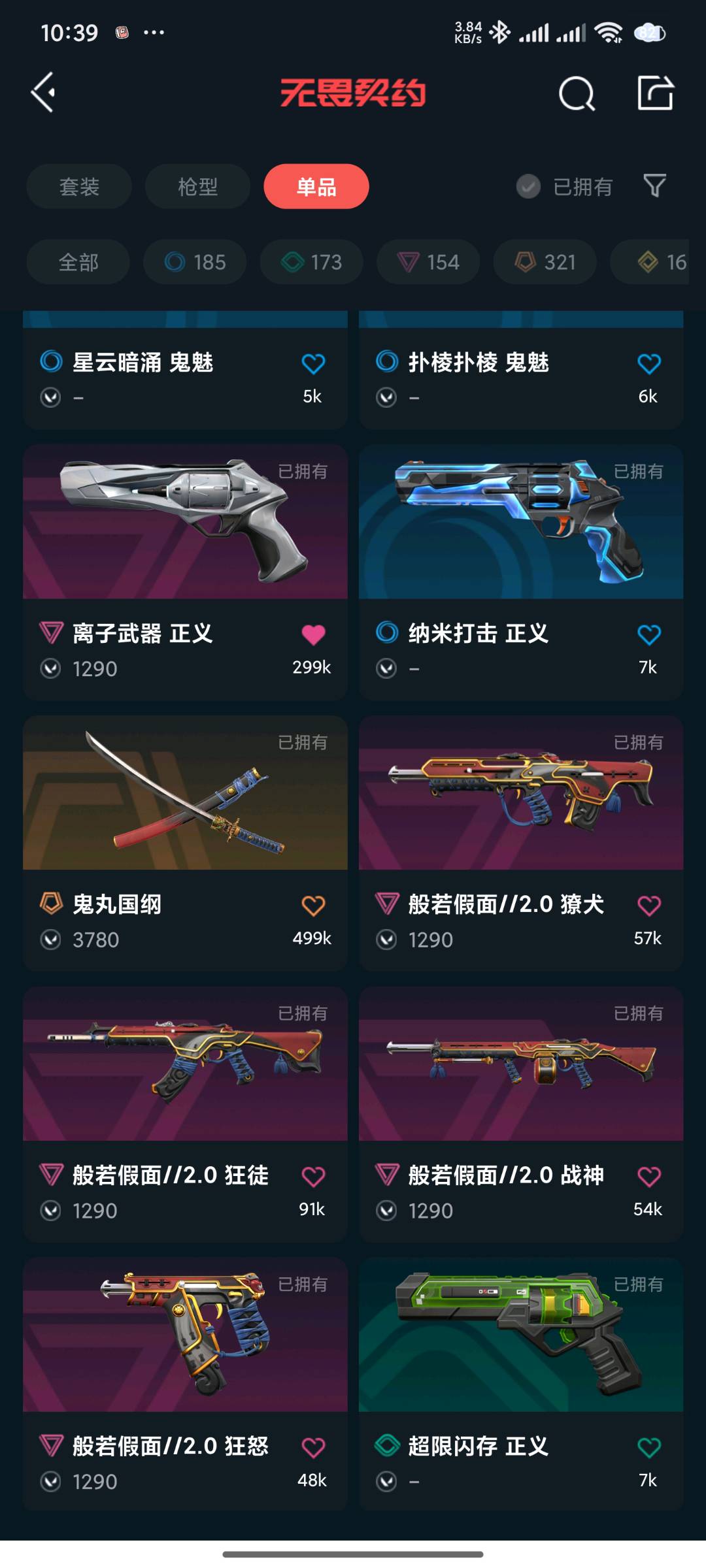Filter by the 185 tier chip
The height and width of the screenshot is (1568, 706).
click(195, 262)
